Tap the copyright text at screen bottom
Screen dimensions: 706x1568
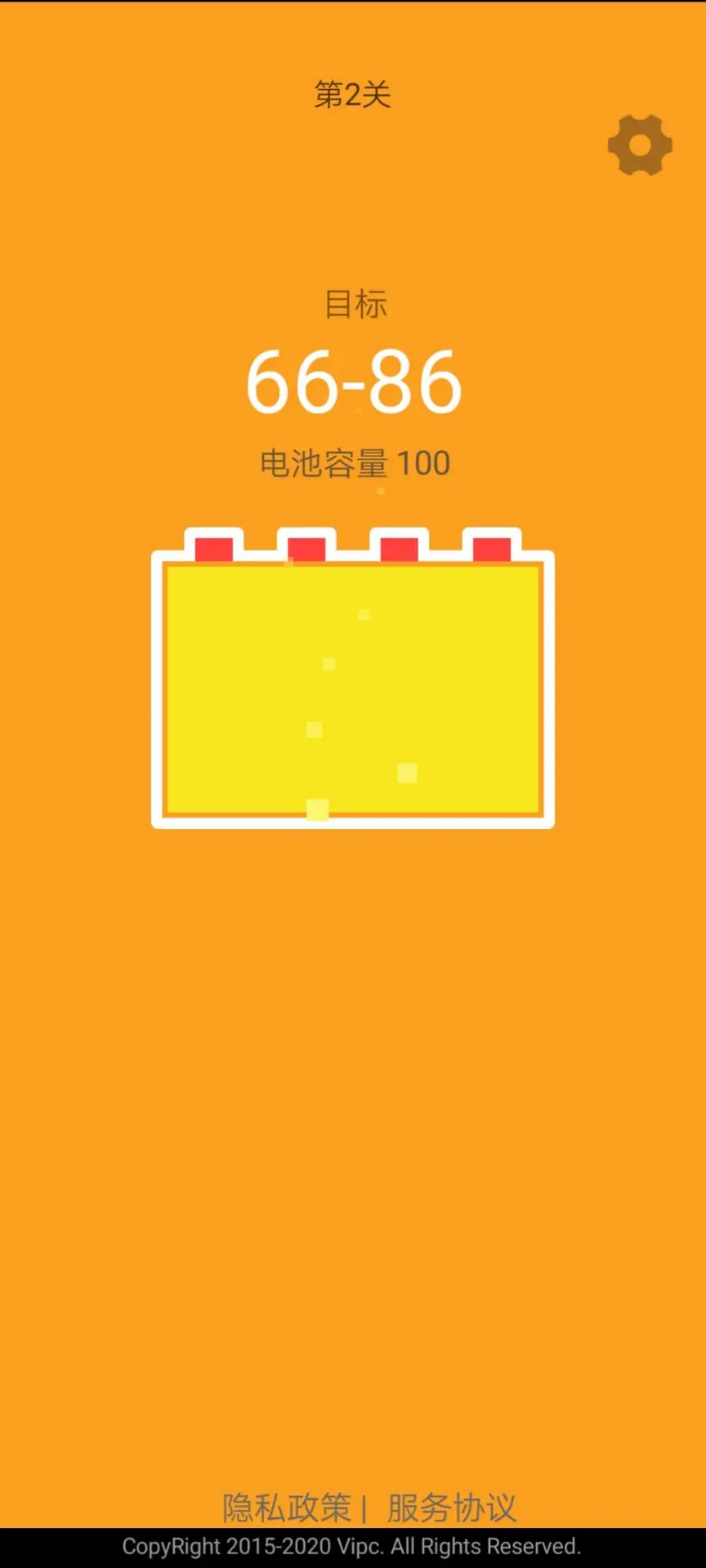point(351,1548)
